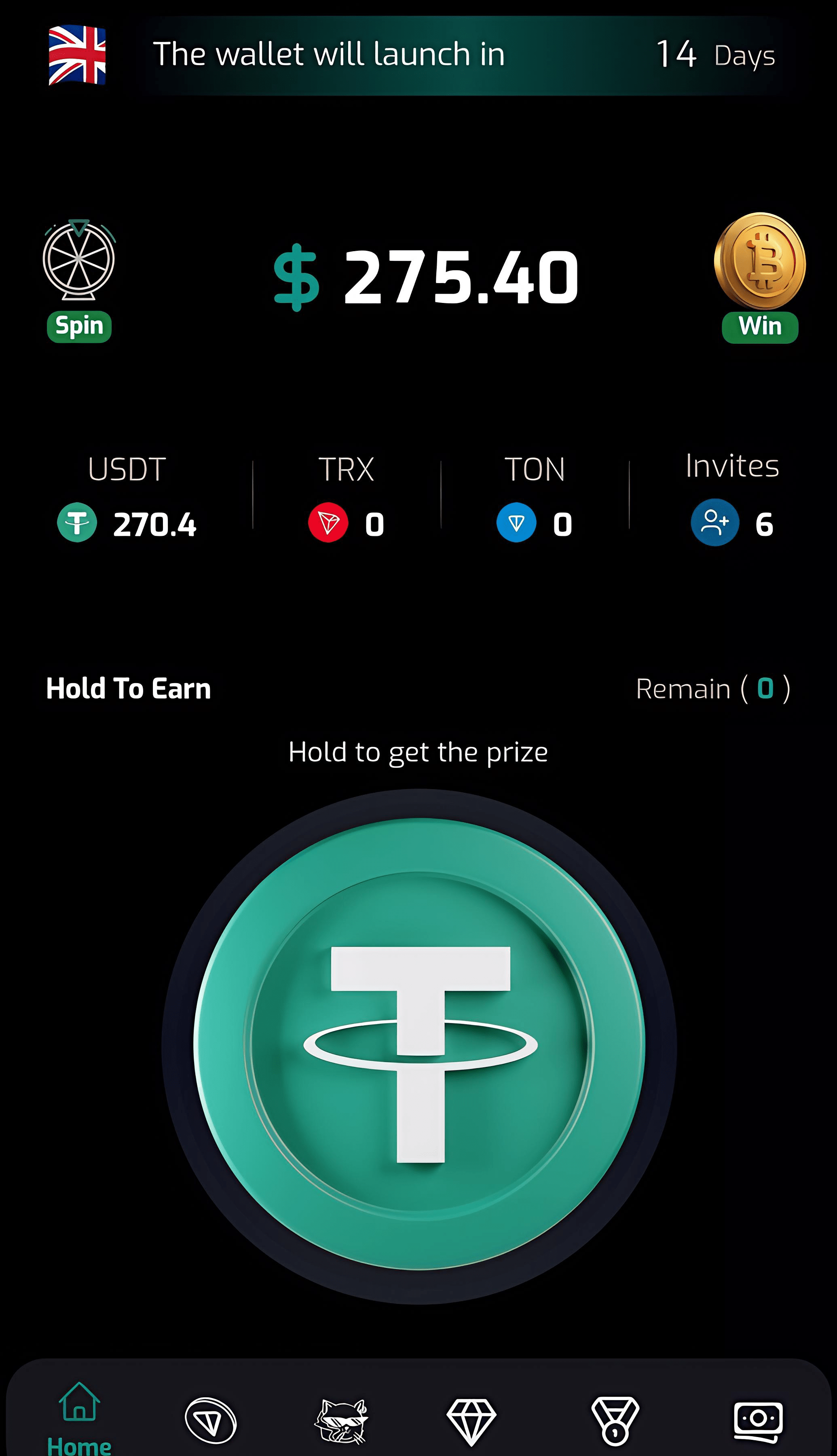837x1456 pixels.
Task: Open the Bitcoin Win game
Action: (x=759, y=277)
